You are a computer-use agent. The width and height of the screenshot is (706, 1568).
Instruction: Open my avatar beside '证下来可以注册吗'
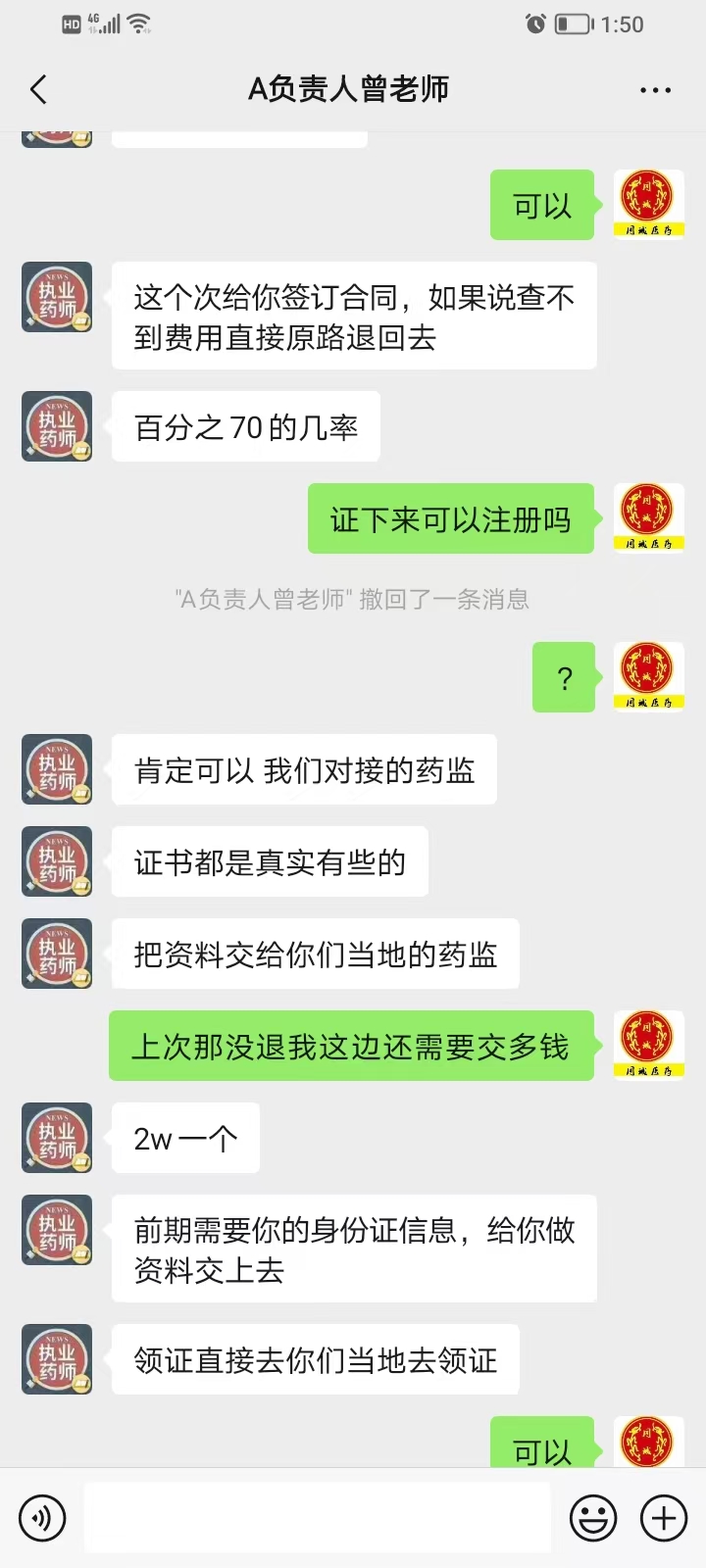[648, 517]
